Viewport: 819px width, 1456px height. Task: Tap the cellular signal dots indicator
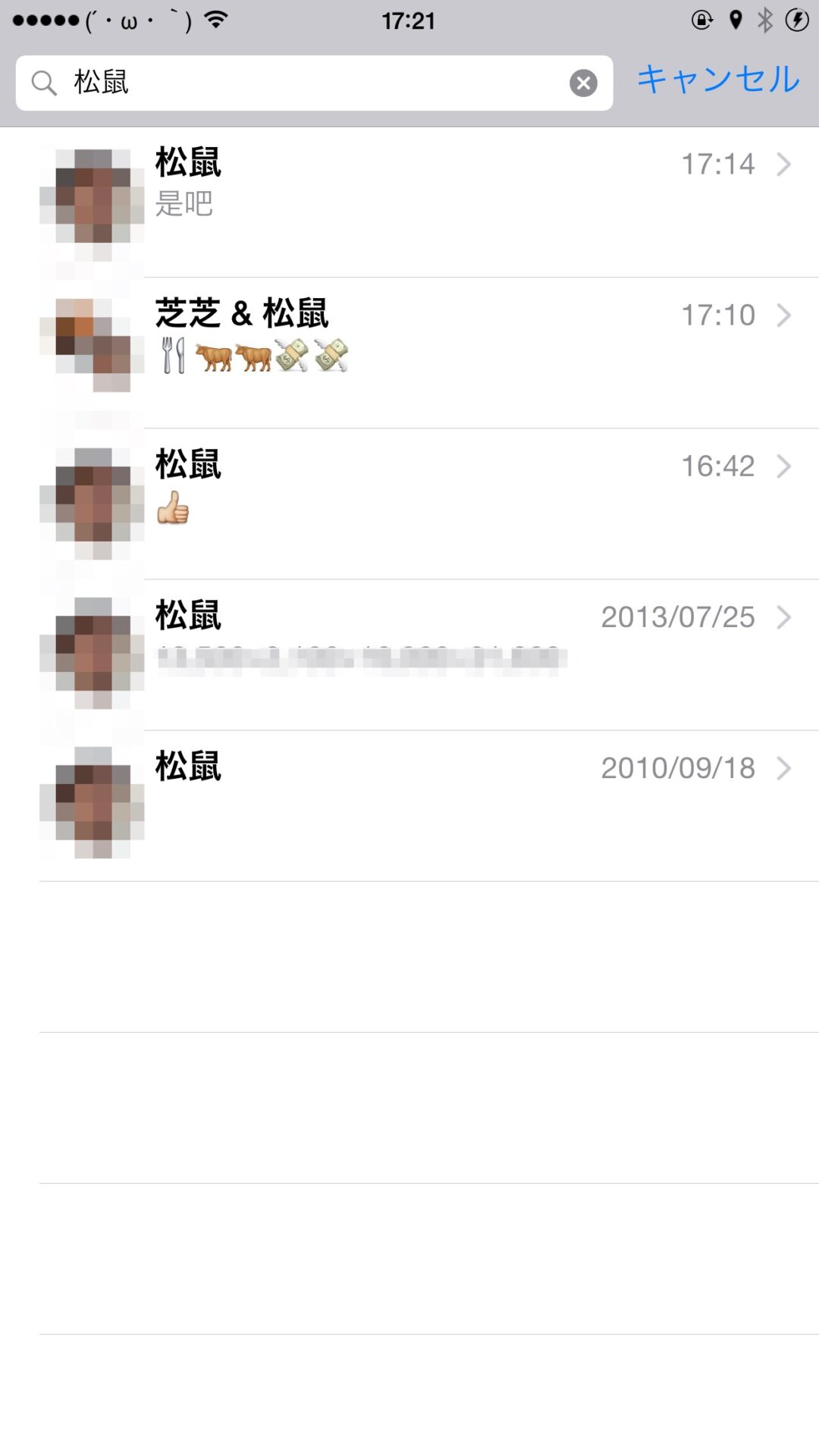click(x=45, y=20)
